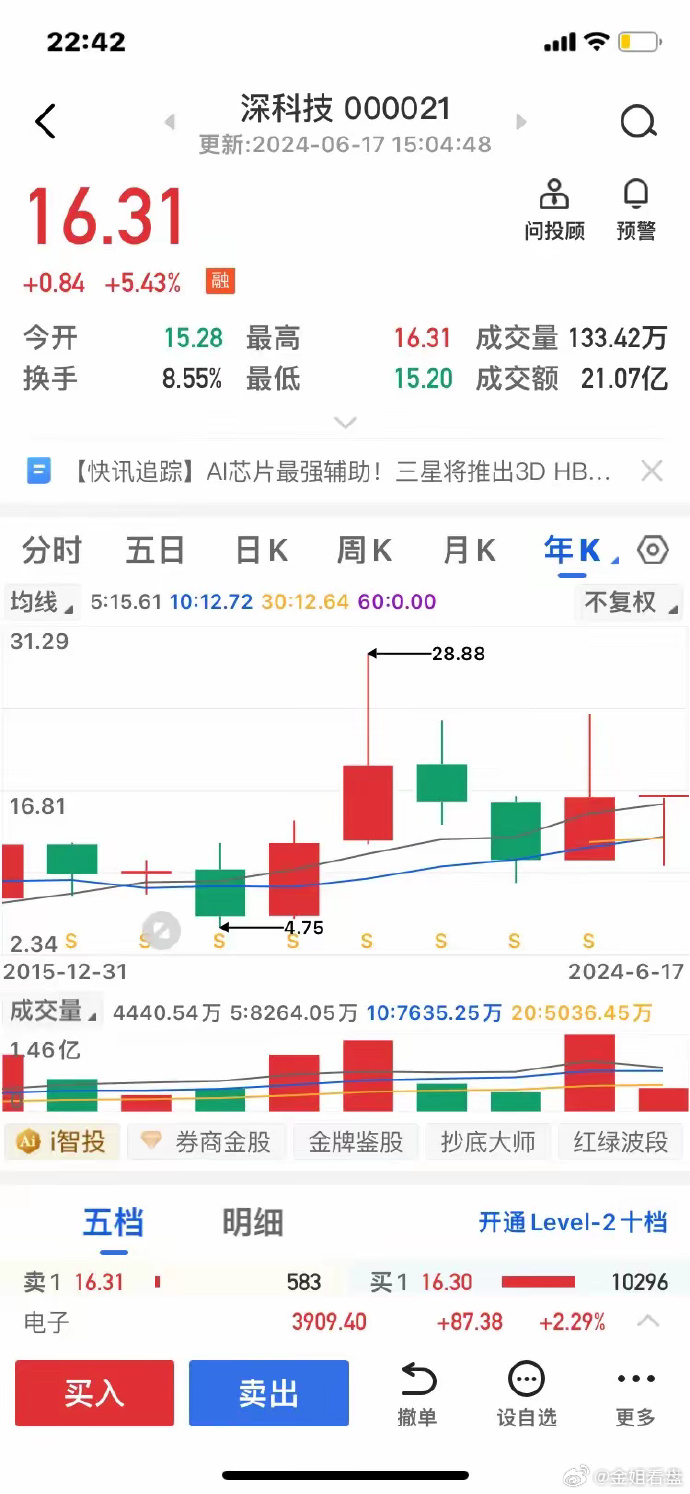
Task: Tap the red 买入 buy button
Action: click(94, 1393)
